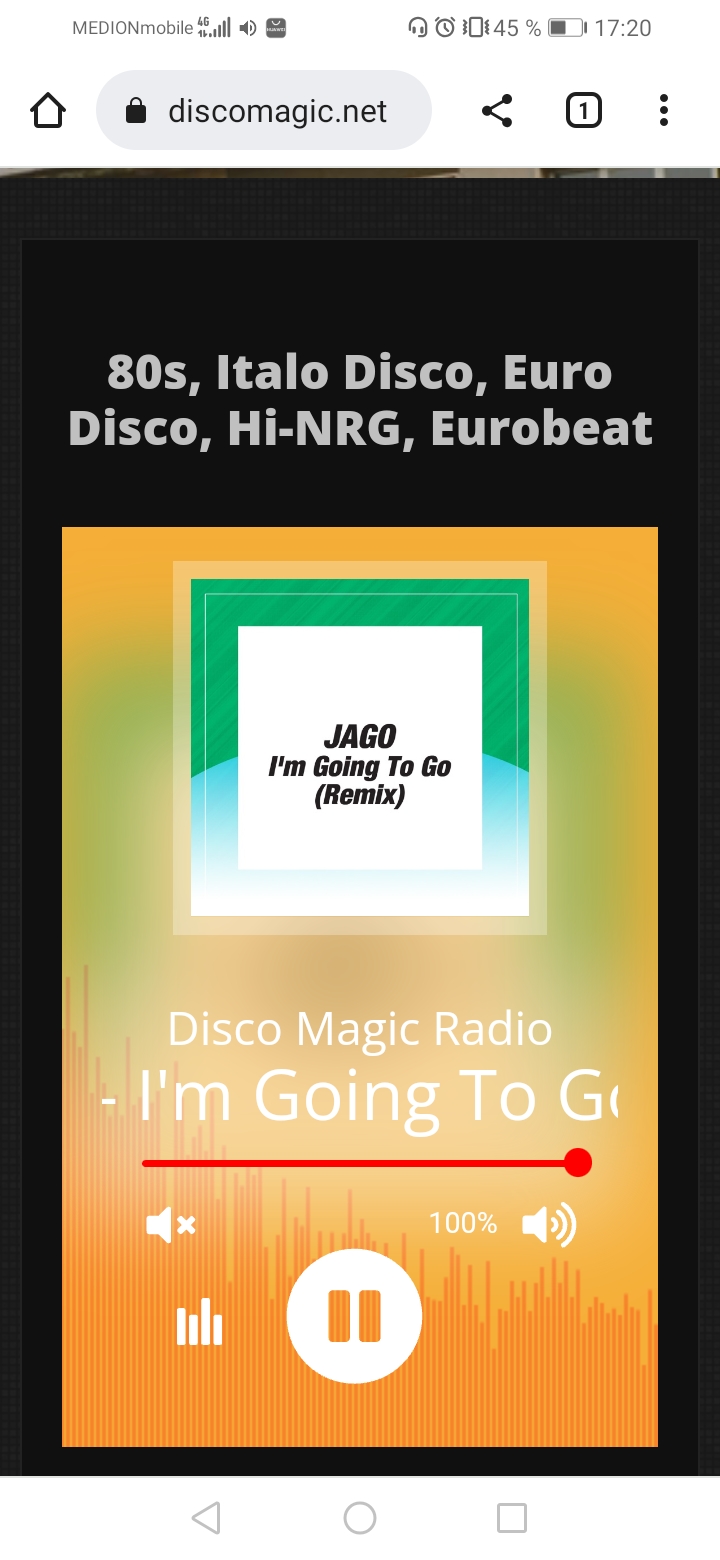Go back with the system back button
The image size is (720, 1560).
click(206, 1518)
